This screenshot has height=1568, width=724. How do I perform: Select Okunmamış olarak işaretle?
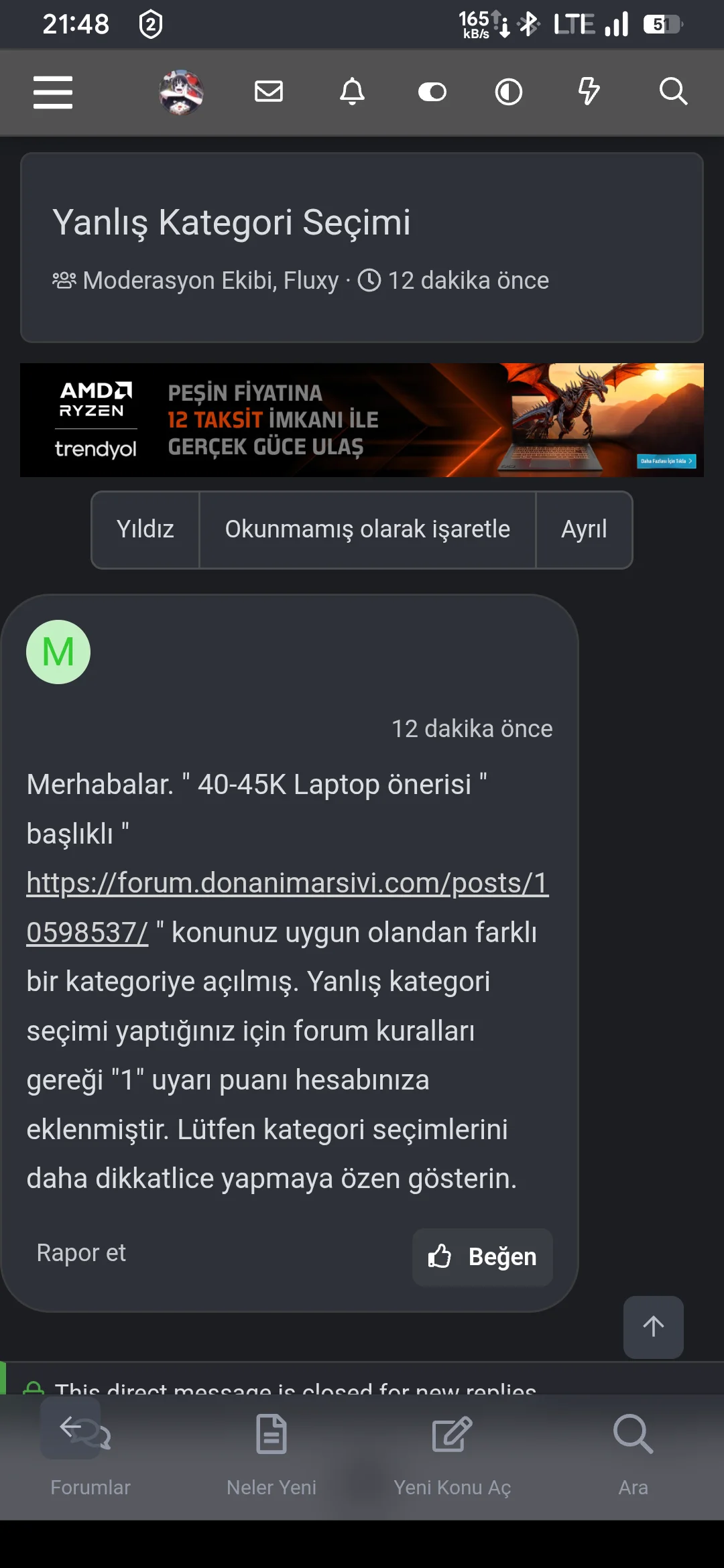click(367, 529)
